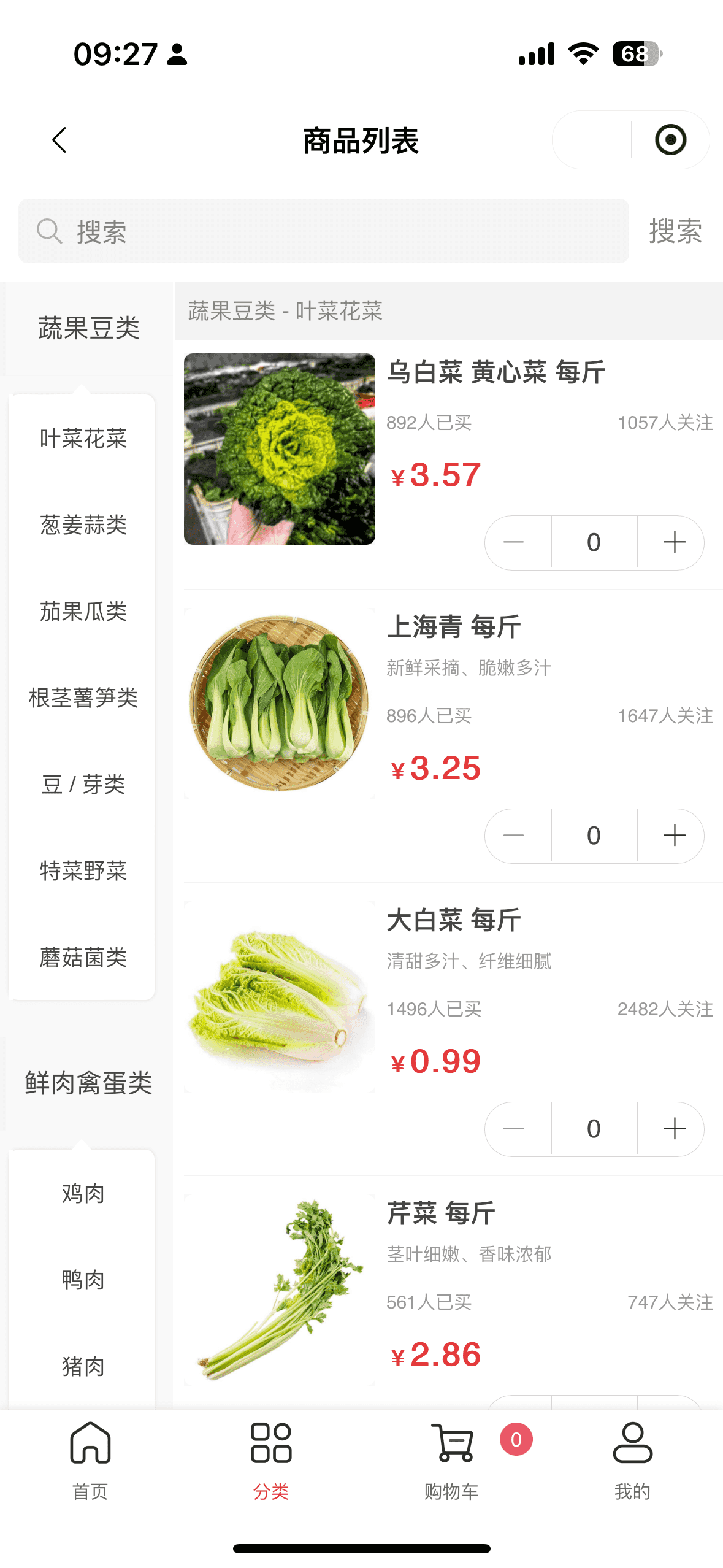
Task: Select the 蘑菇菌类 subcategory
Action: [83, 958]
